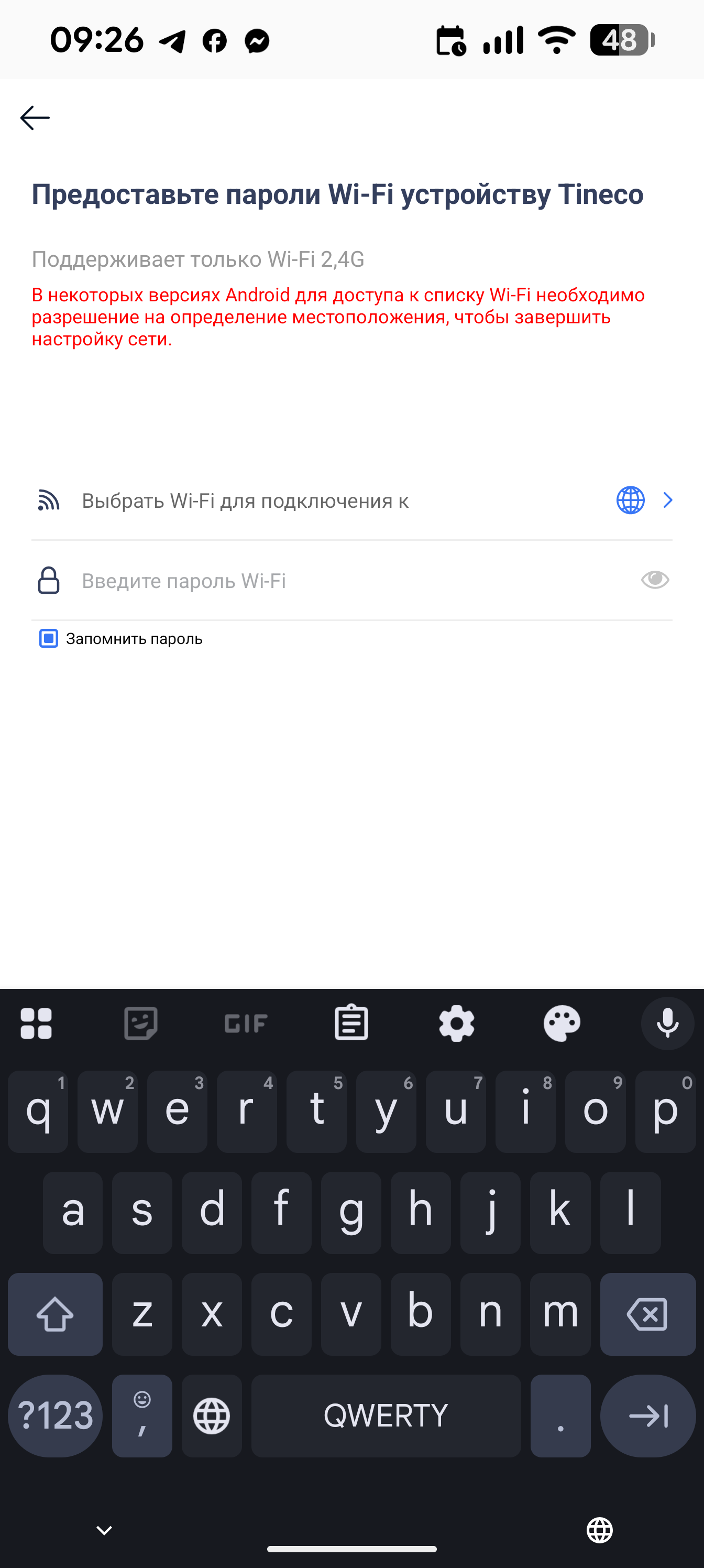Tap the blue globe icon beside the Wi-Fi row
This screenshot has height=1568, width=704.
pyautogui.click(x=630, y=500)
